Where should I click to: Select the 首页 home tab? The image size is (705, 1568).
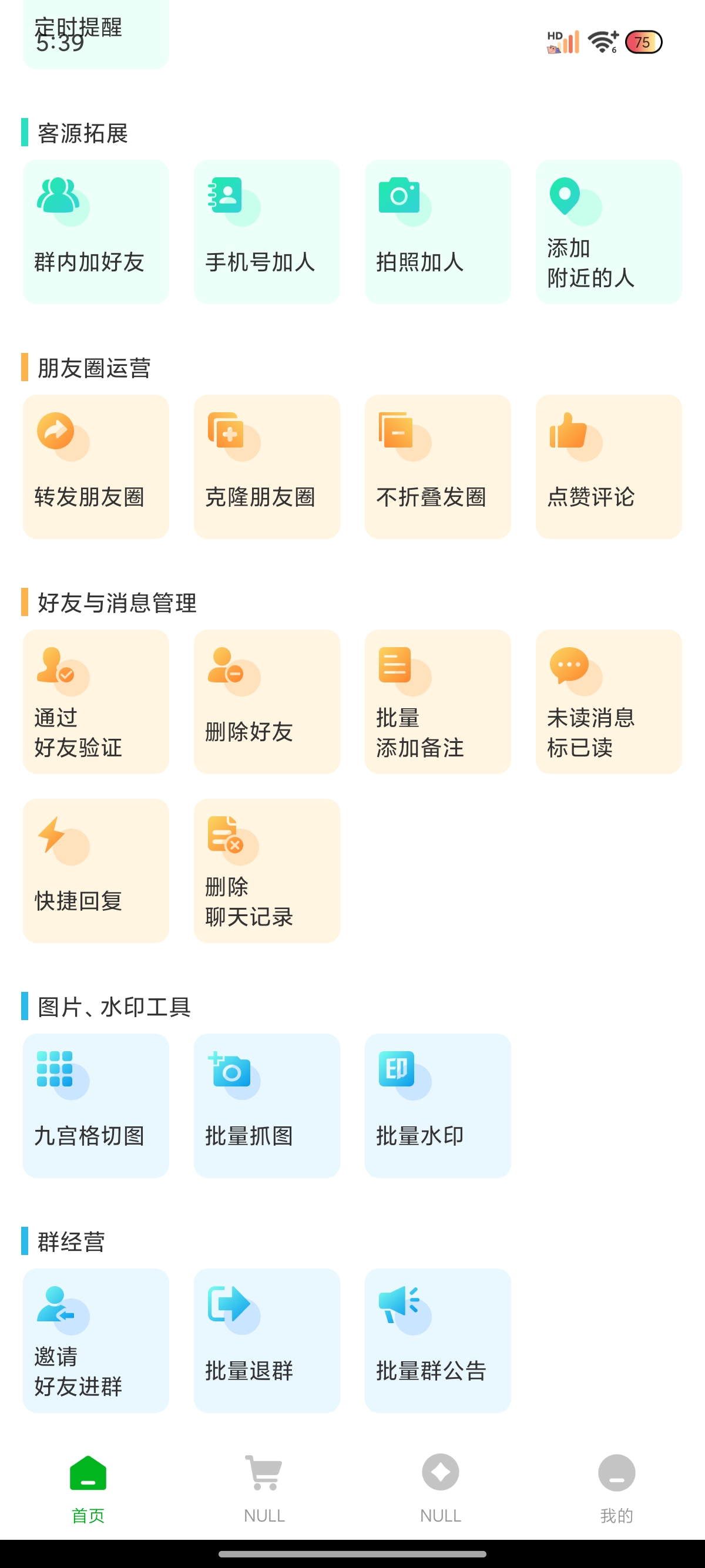[x=88, y=1491]
